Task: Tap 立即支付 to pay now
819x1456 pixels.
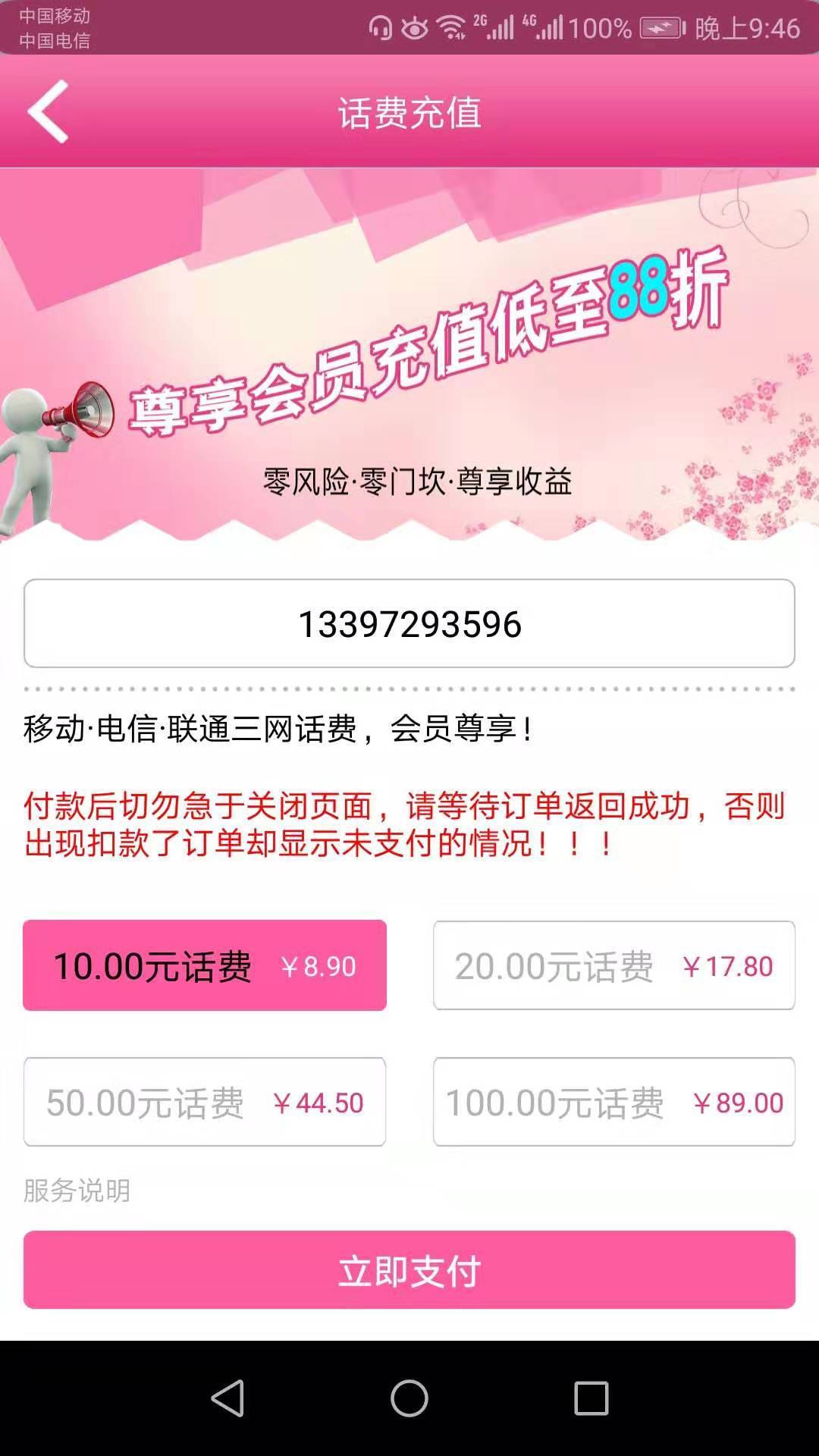Action: (x=409, y=1270)
